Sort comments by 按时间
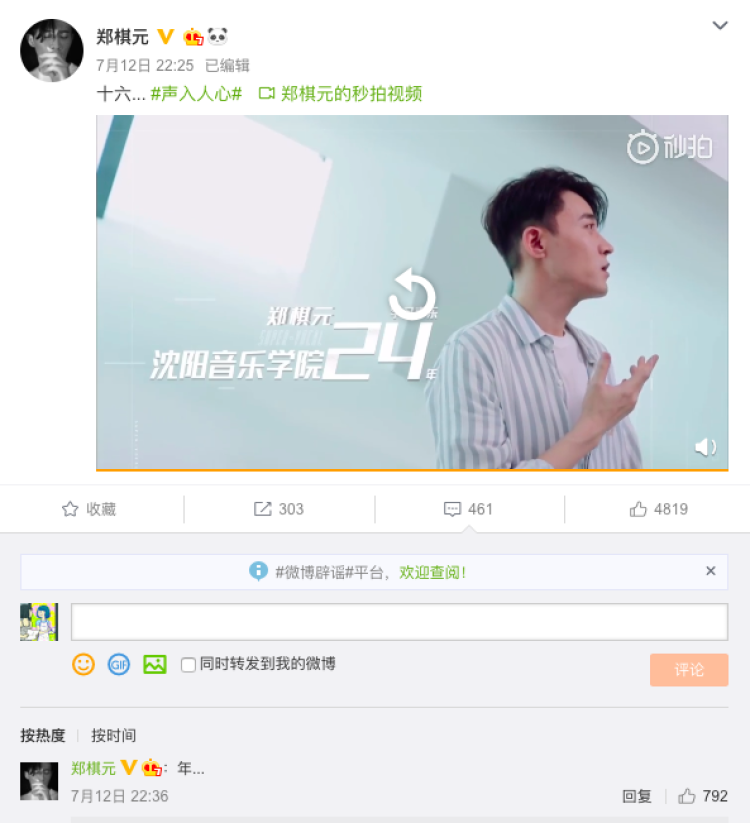This screenshot has width=750, height=823. (113, 736)
